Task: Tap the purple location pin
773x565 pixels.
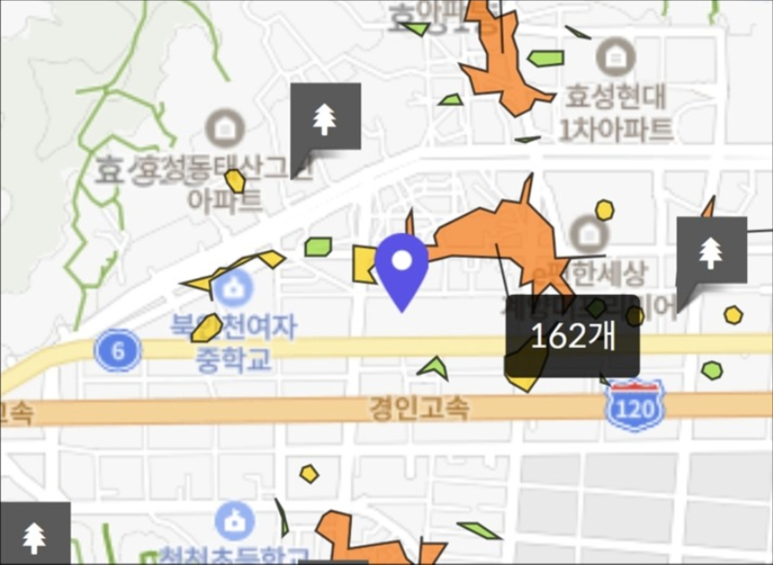Action: (x=402, y=267)
